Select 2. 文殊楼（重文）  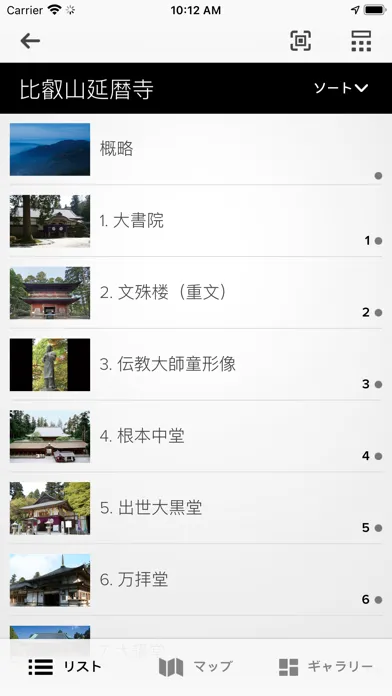click(196, 293)
